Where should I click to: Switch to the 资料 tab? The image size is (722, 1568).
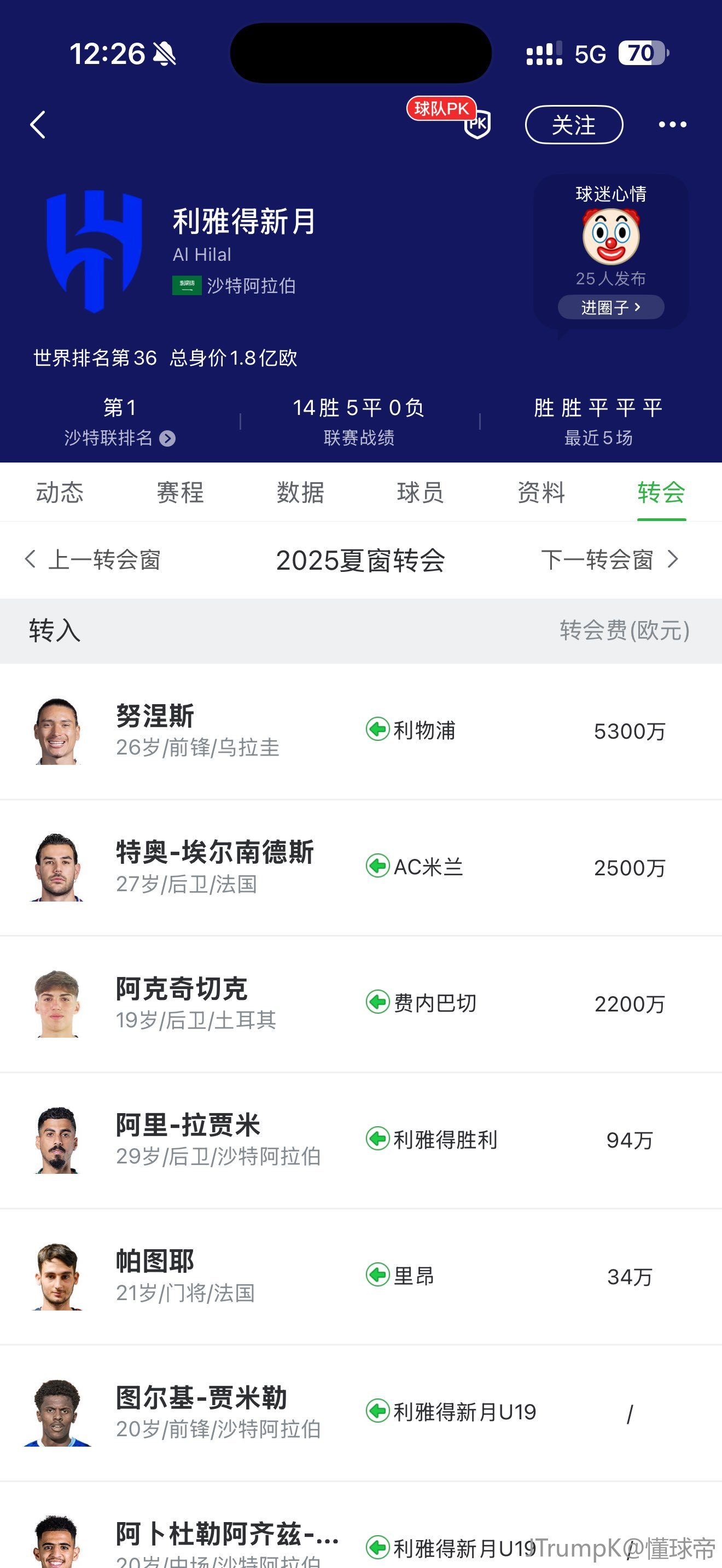point(540,493)
